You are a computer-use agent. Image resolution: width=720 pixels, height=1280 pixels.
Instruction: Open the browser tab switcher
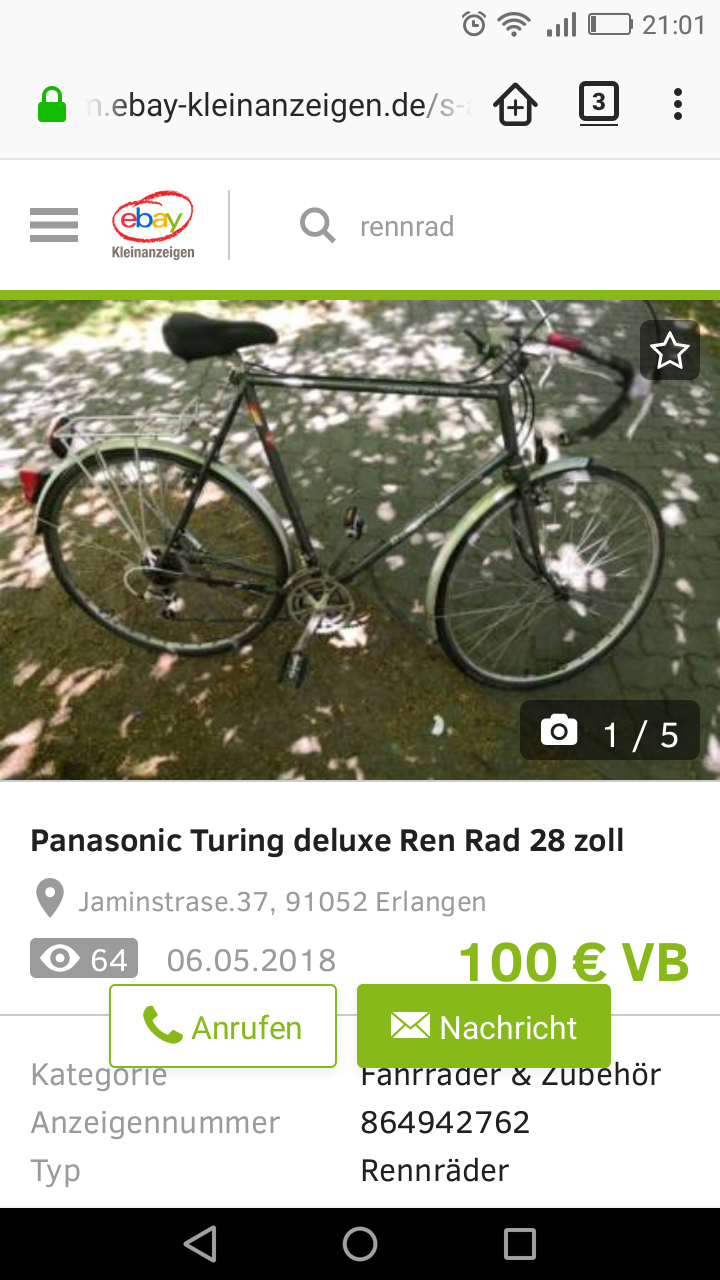(x=598, y=103)
